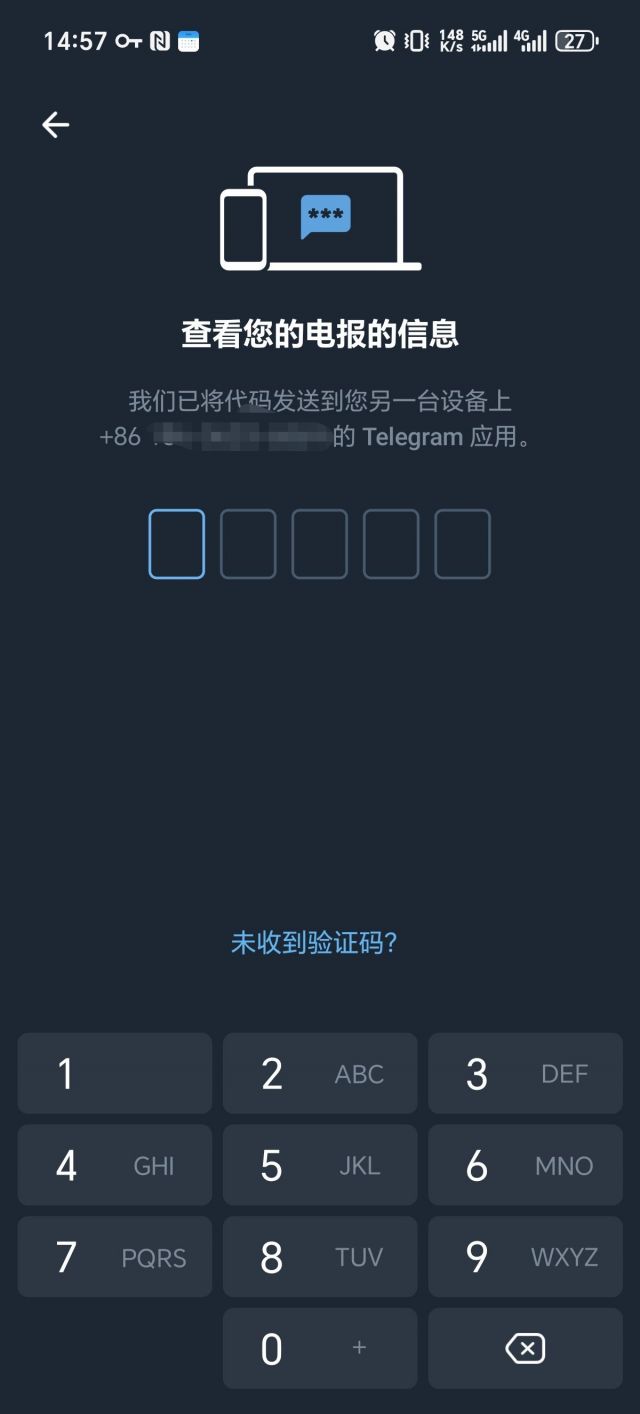
Task: Open the 未收到验证码? link
Action: (314, 942)
